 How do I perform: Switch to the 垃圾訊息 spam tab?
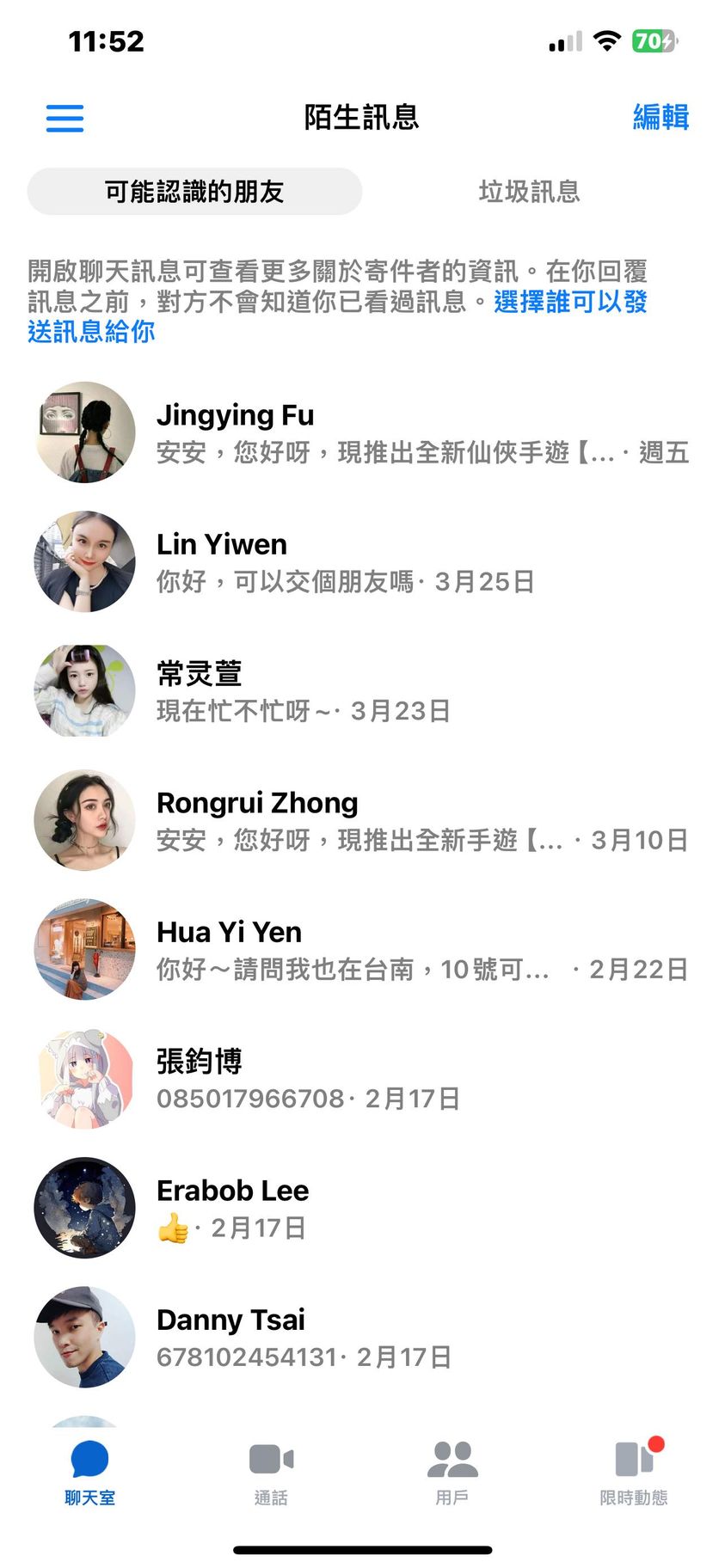(x=529, y=191)
